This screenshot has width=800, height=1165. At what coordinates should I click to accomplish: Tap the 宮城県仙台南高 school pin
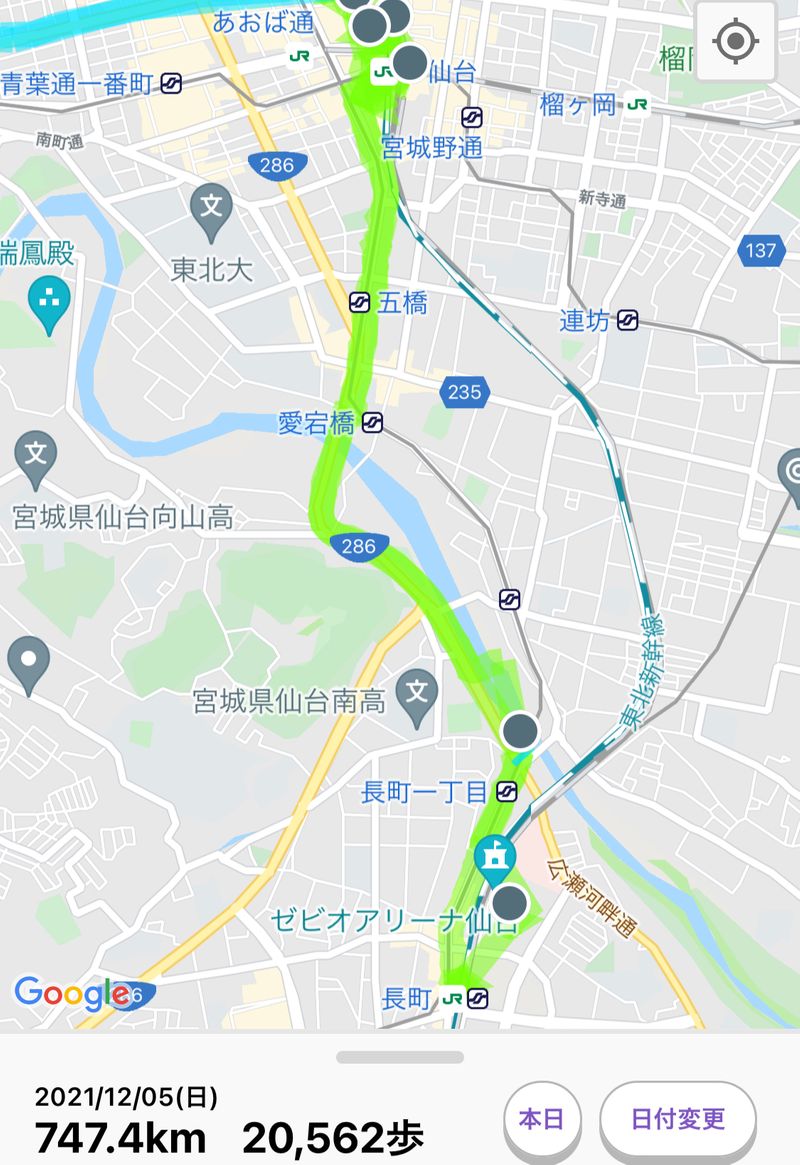pyautogui.click(x=417, y=693)
